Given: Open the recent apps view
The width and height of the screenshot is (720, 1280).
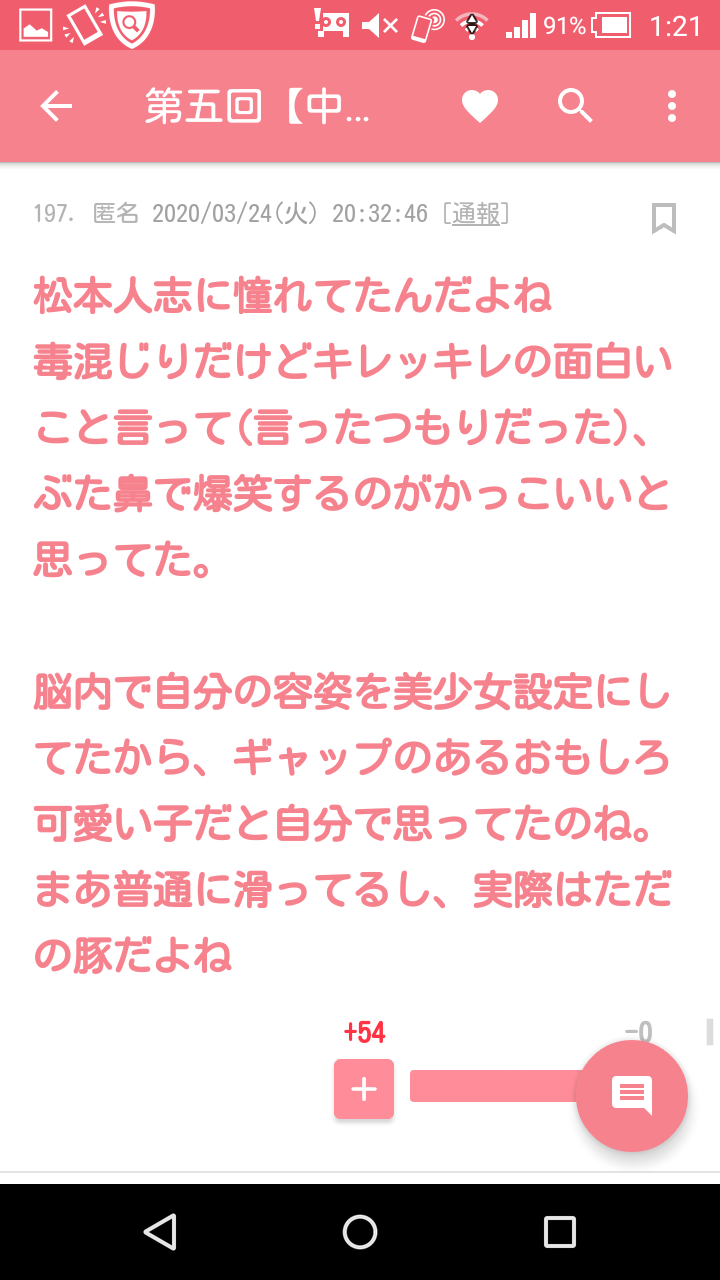Looking at the screenshot, I should [x=560, y=1232].
